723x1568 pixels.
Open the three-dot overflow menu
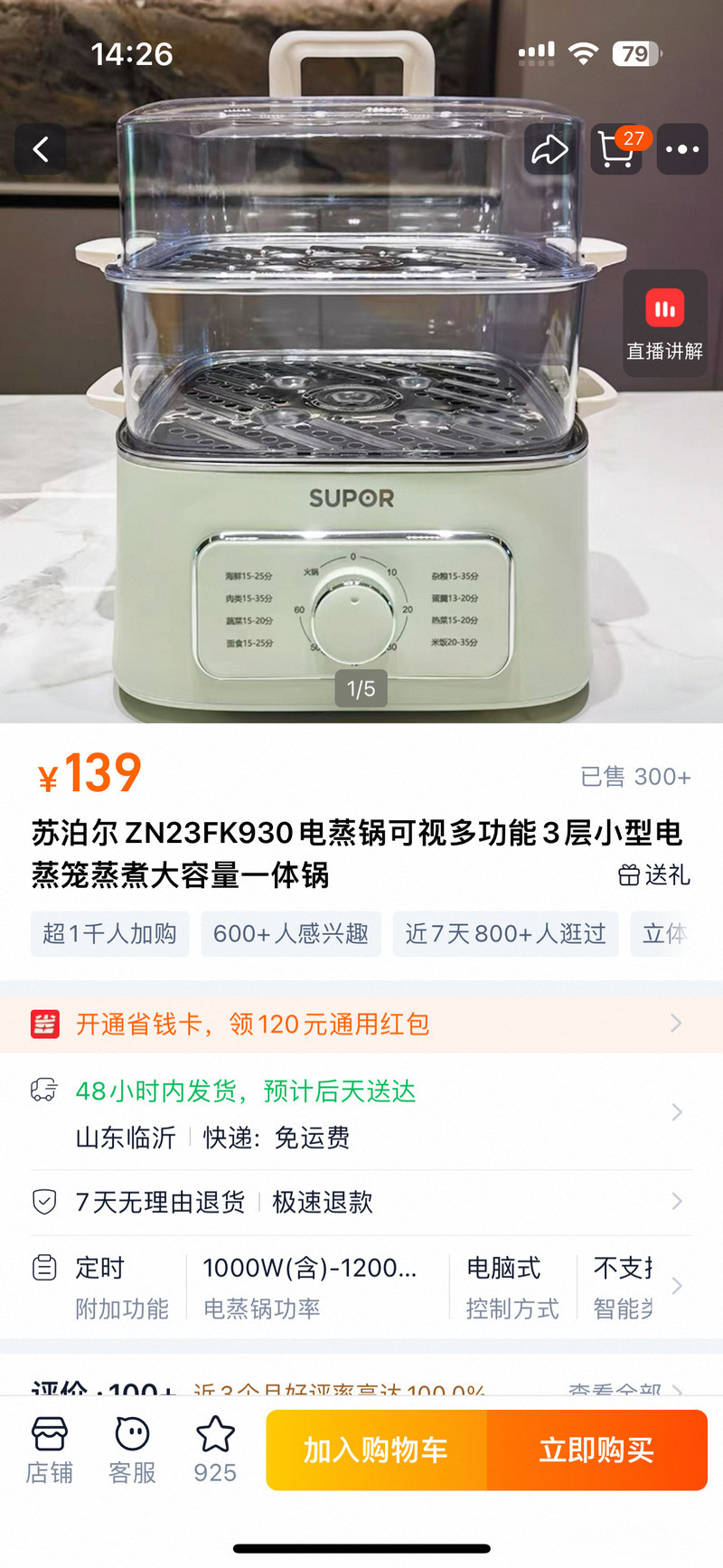click(682, 149)
